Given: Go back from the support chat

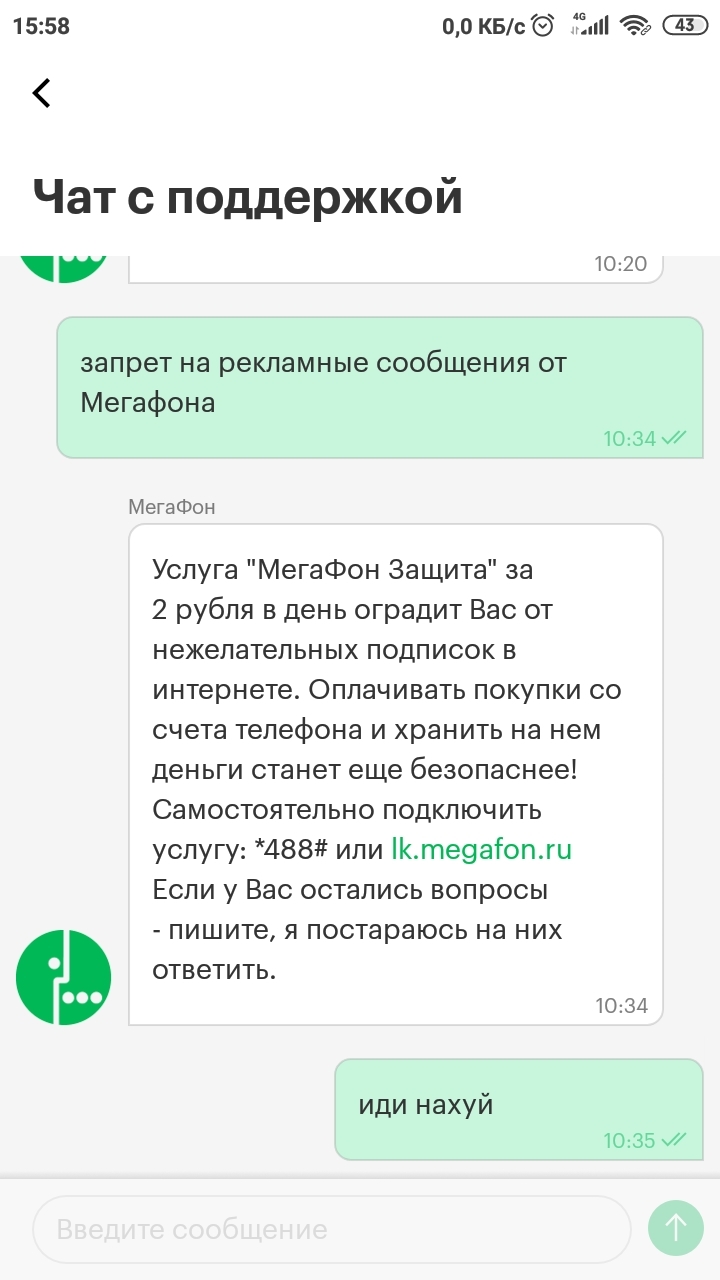Looking at the screenshot, I should click(x=41, y=93).
